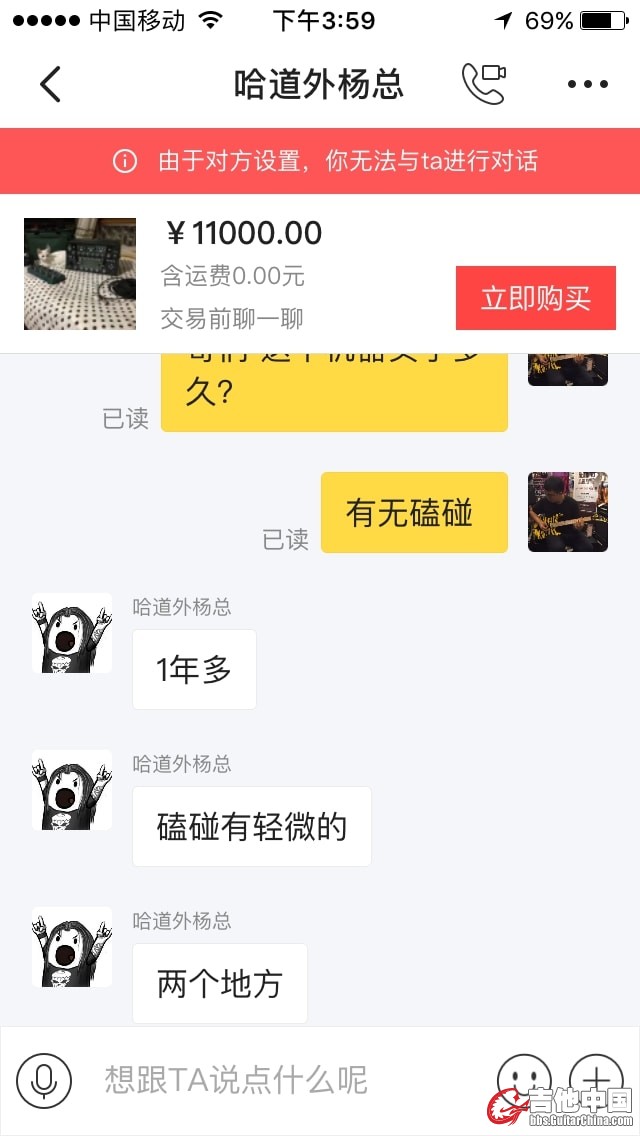
Task: Tap 立即购买 to buy the item now
Action: coord(535,298)
